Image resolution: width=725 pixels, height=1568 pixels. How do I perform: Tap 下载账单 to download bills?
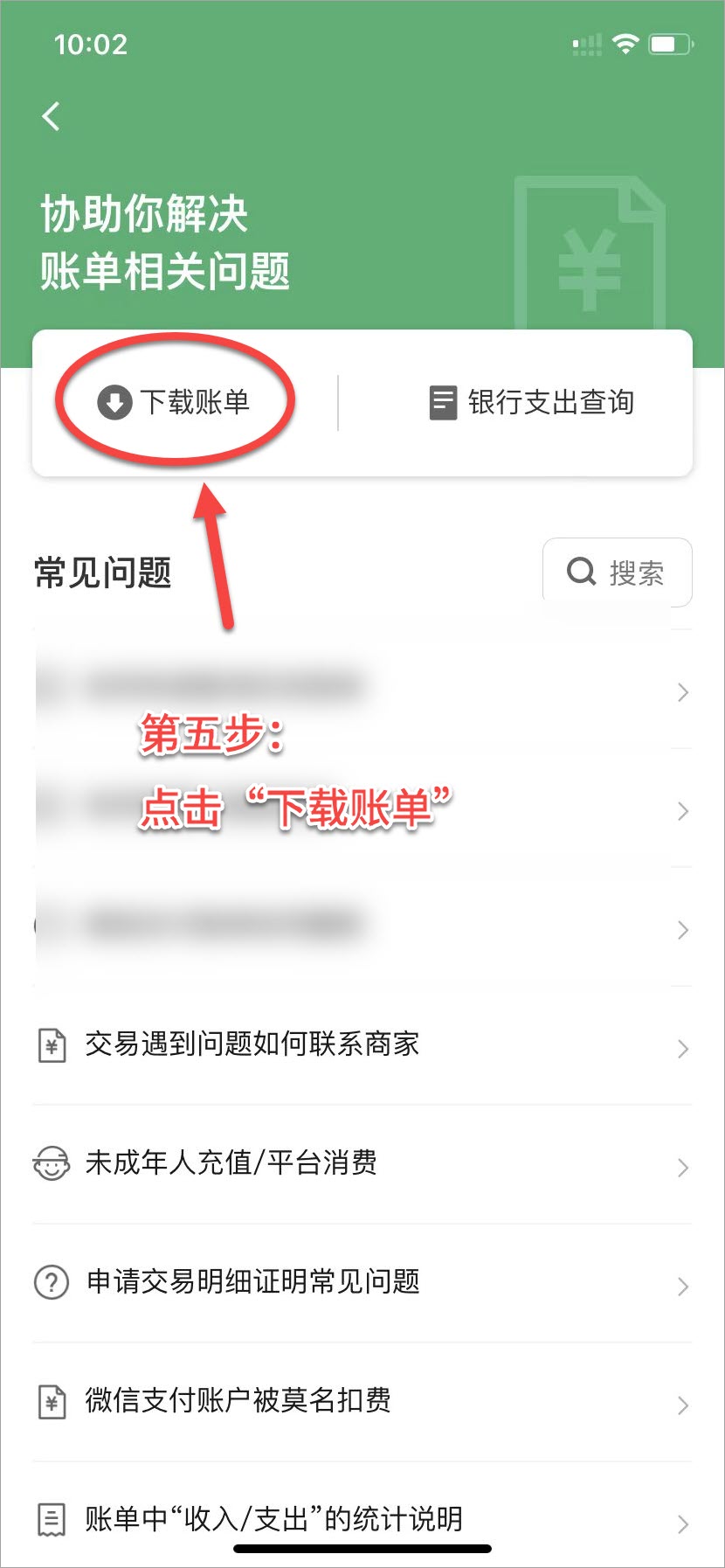point(175,402)
